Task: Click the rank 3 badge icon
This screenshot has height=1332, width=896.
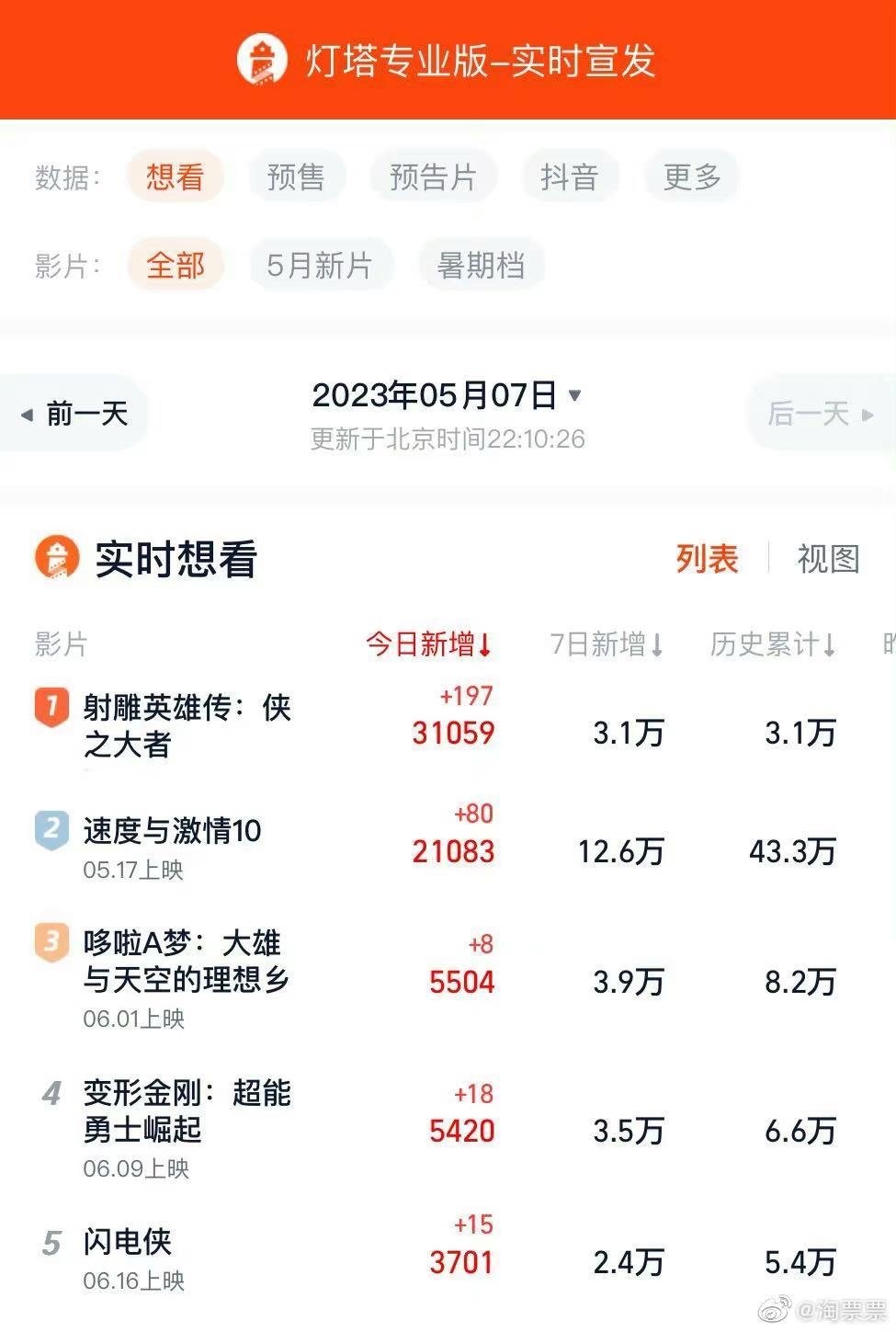Action: pyautogui.click(x=51, y=940)
